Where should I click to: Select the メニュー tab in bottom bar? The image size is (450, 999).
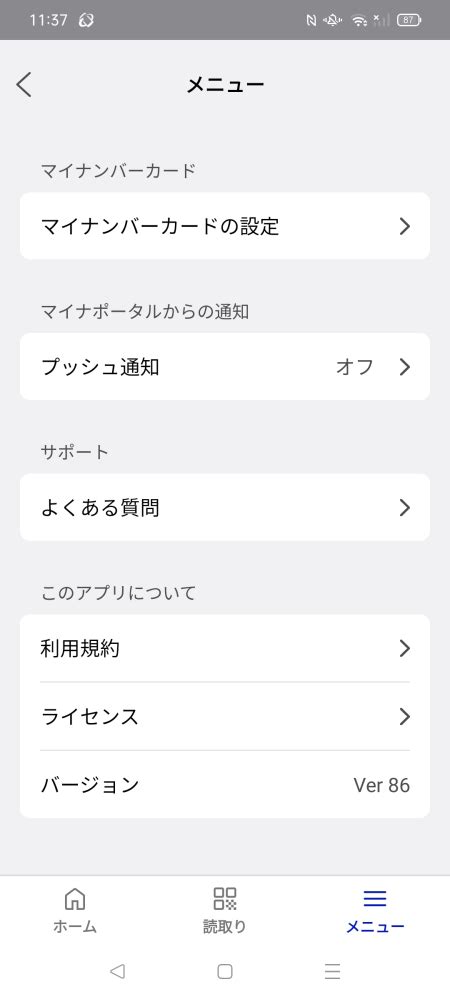coord(375,910)
